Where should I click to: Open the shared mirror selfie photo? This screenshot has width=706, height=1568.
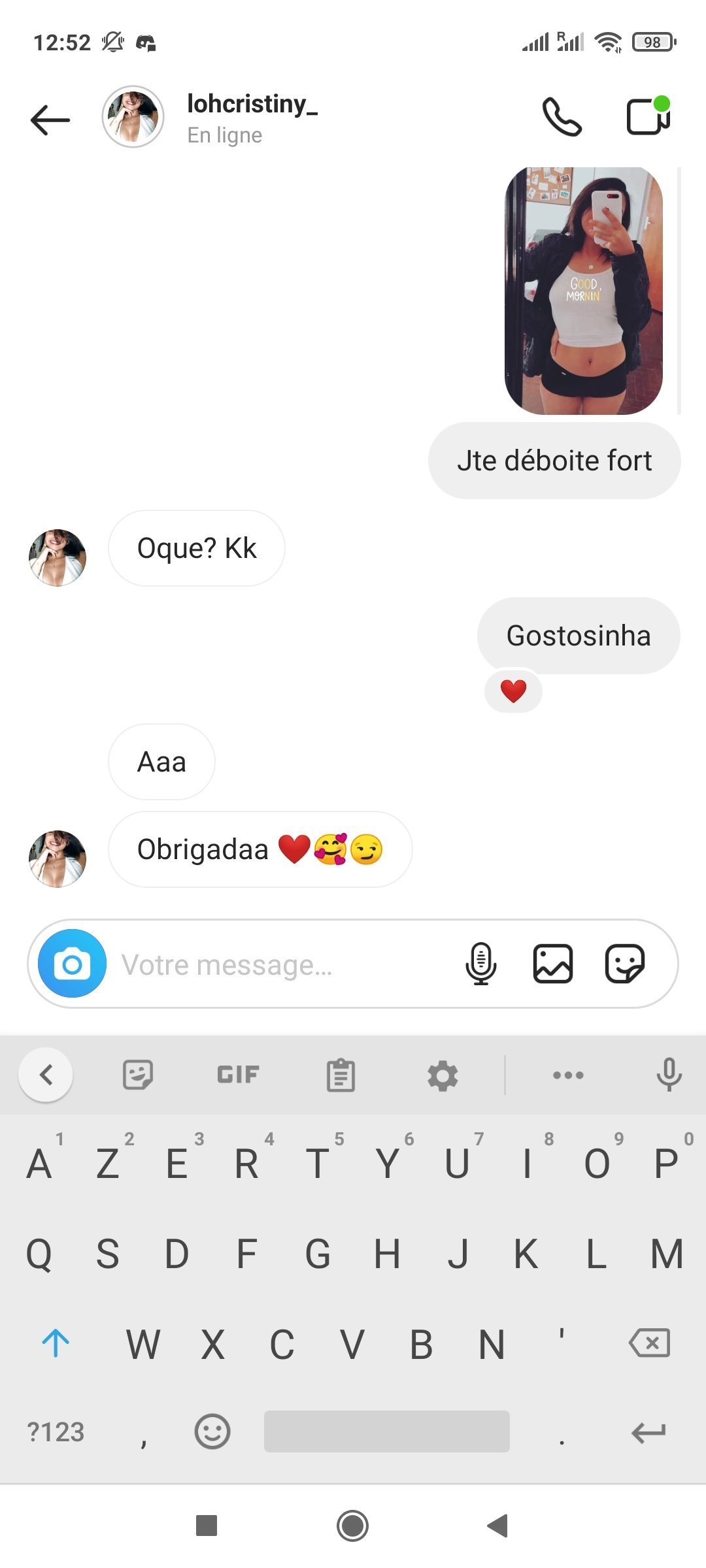tap(584, 291)
